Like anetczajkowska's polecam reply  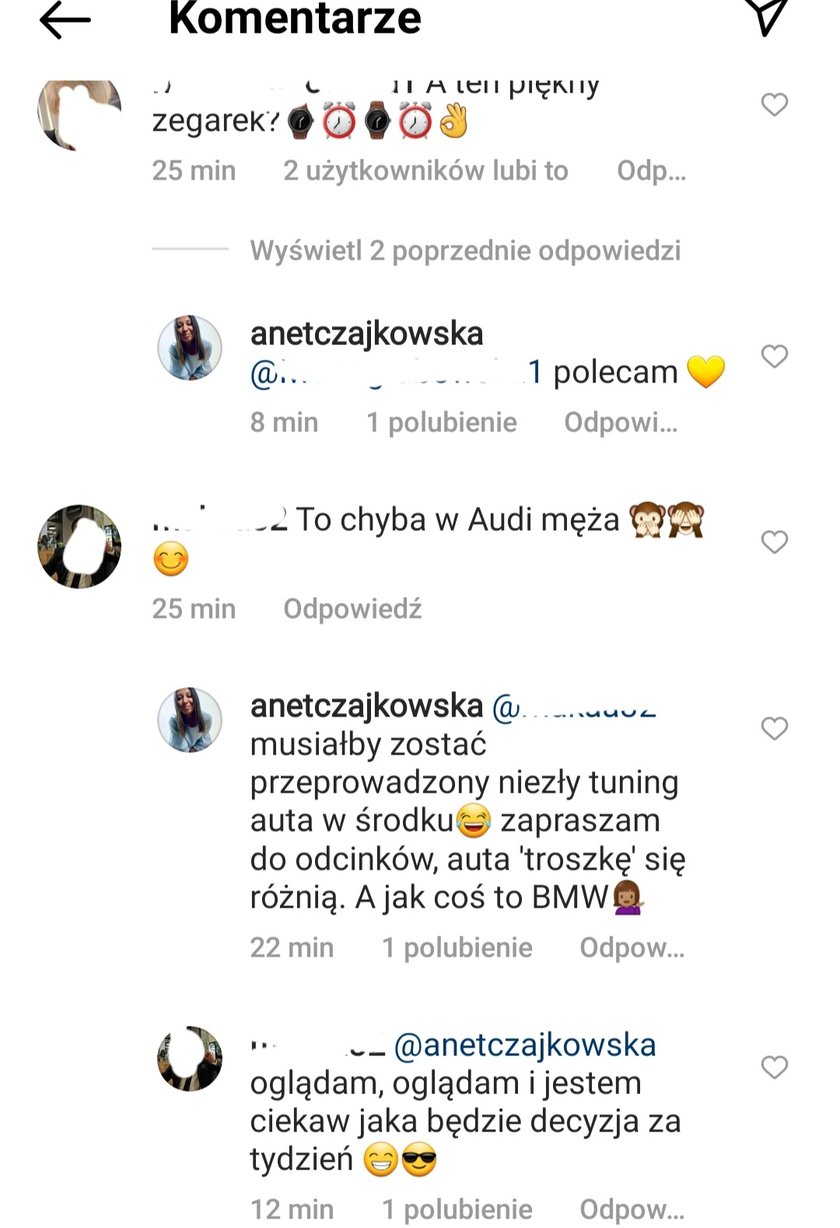774,356
